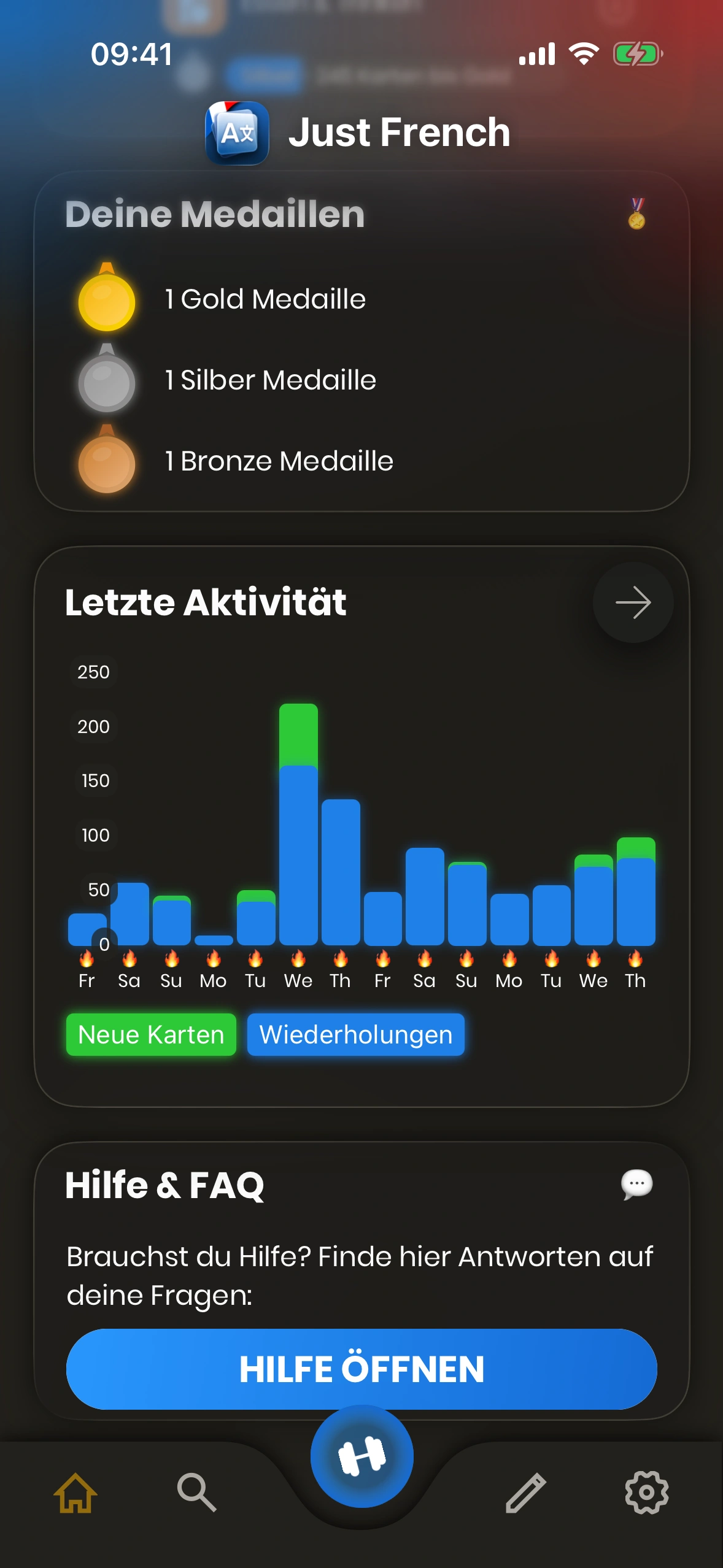Open the pencil edit tab

click(525, 1493)
